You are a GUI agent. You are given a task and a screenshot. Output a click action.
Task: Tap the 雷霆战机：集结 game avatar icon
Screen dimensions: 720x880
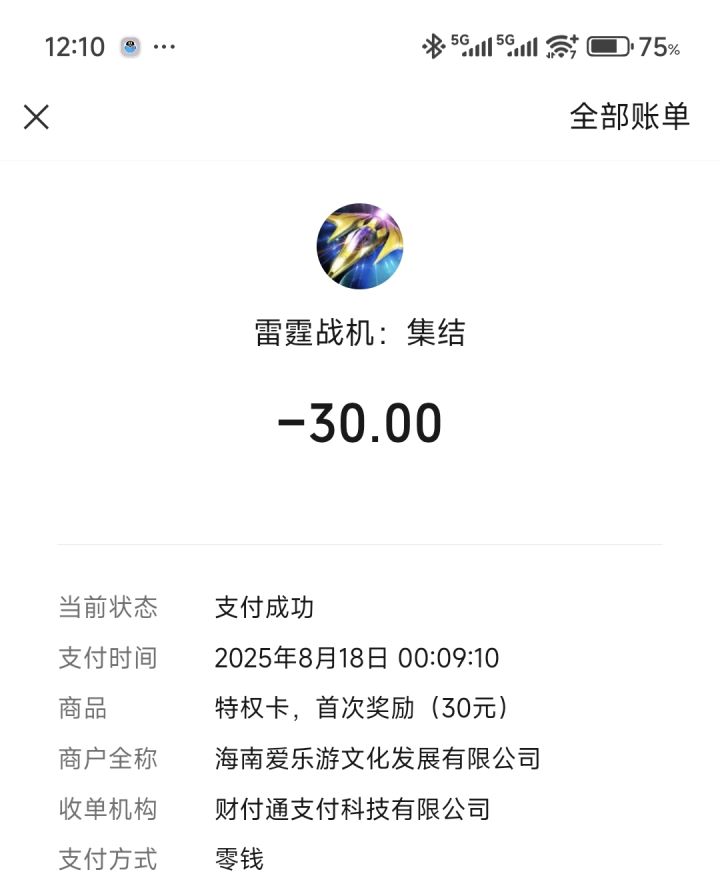[x=360, y=245]
